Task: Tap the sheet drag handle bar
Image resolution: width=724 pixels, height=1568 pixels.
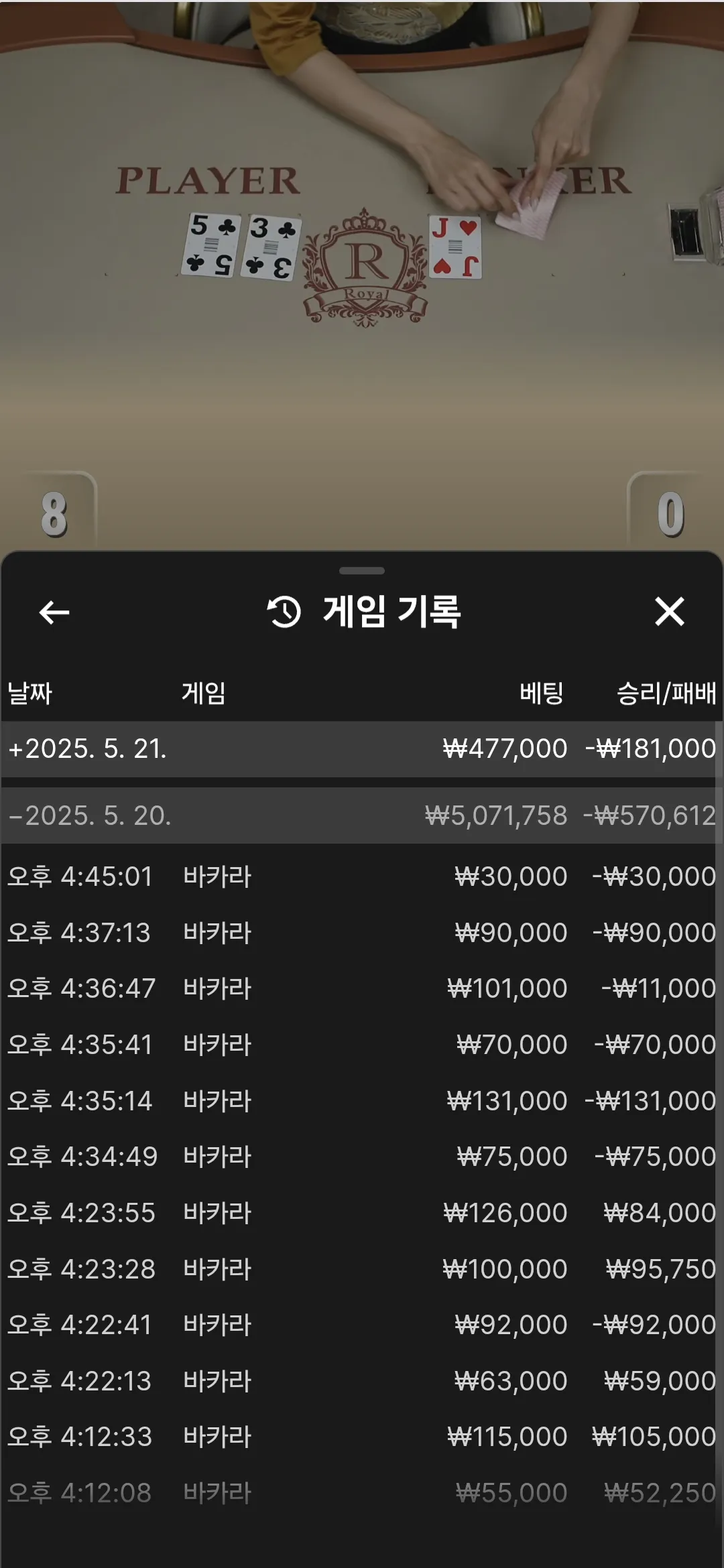Action: (x=362, y=571)
